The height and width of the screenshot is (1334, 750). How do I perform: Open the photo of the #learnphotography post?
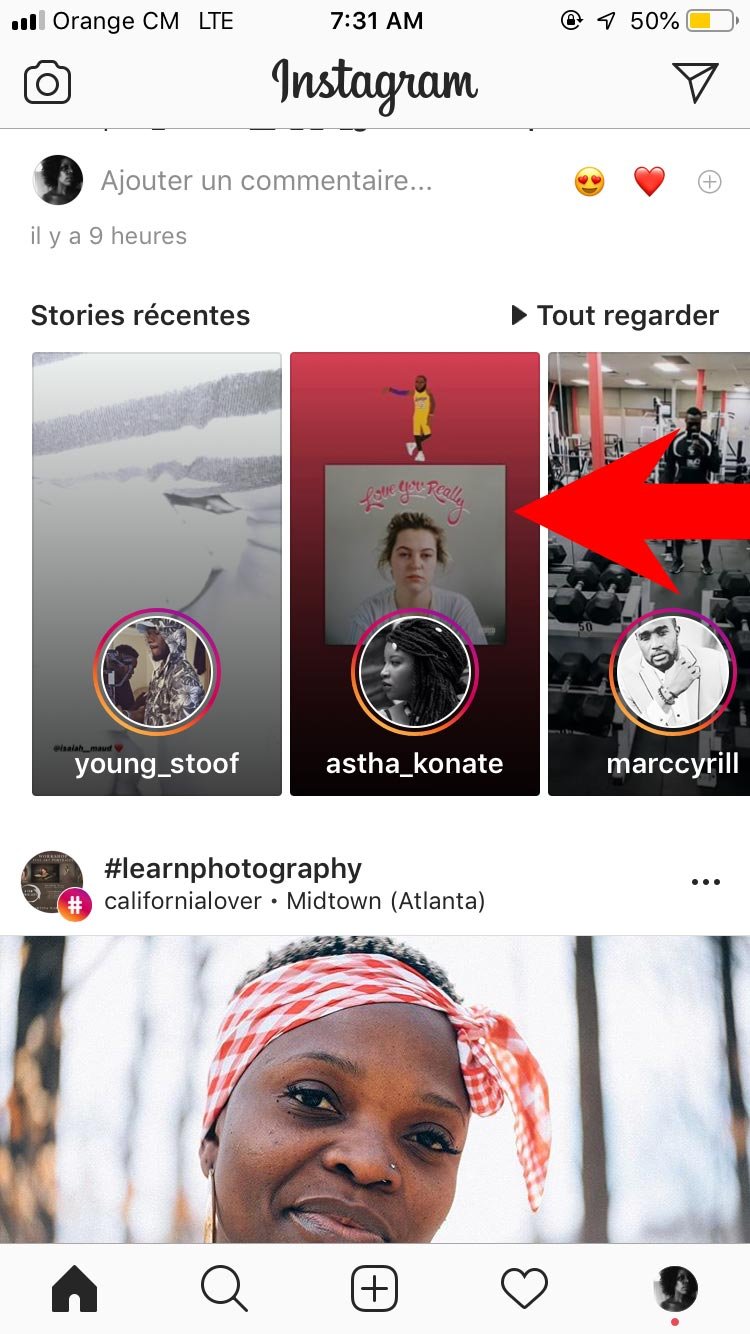coord(375,1090)
